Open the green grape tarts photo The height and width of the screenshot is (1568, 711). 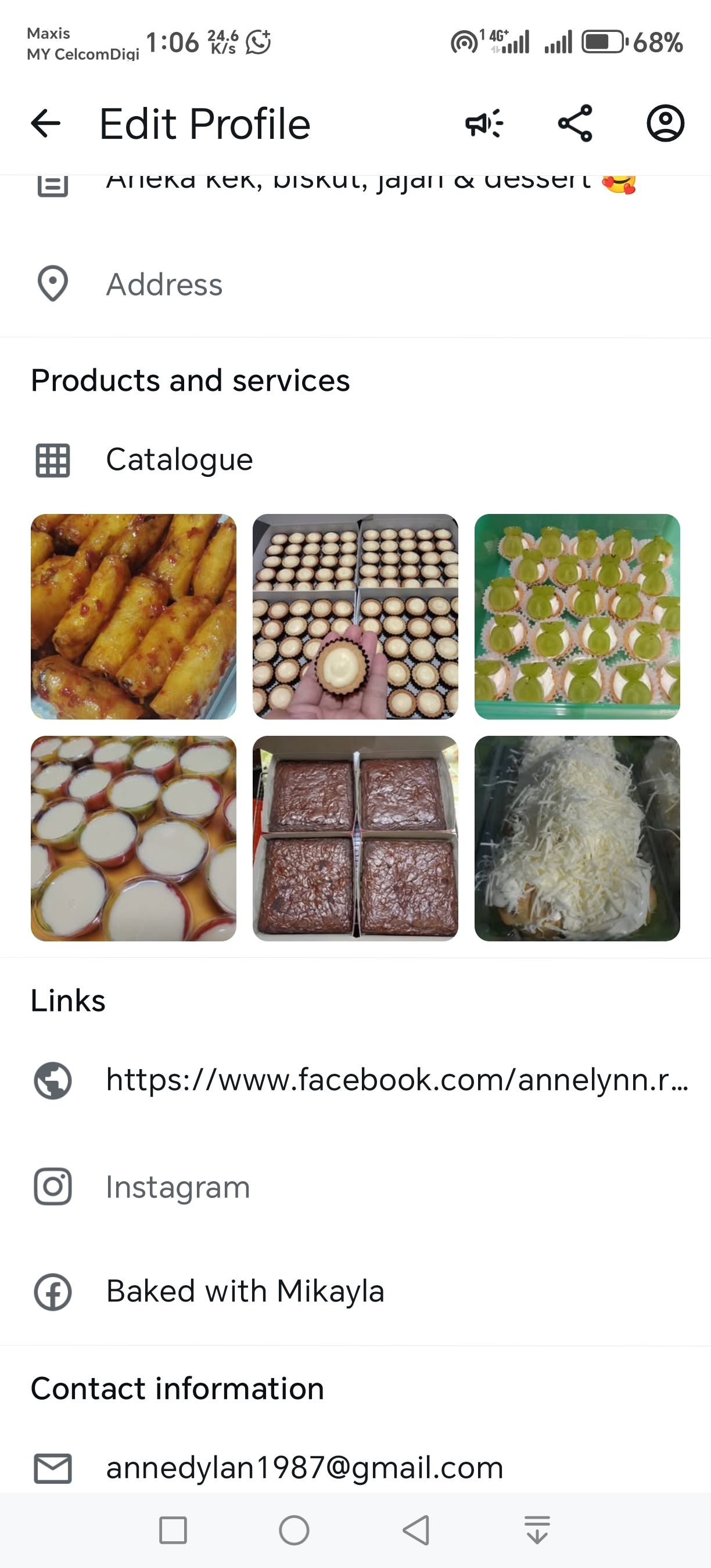576,617
